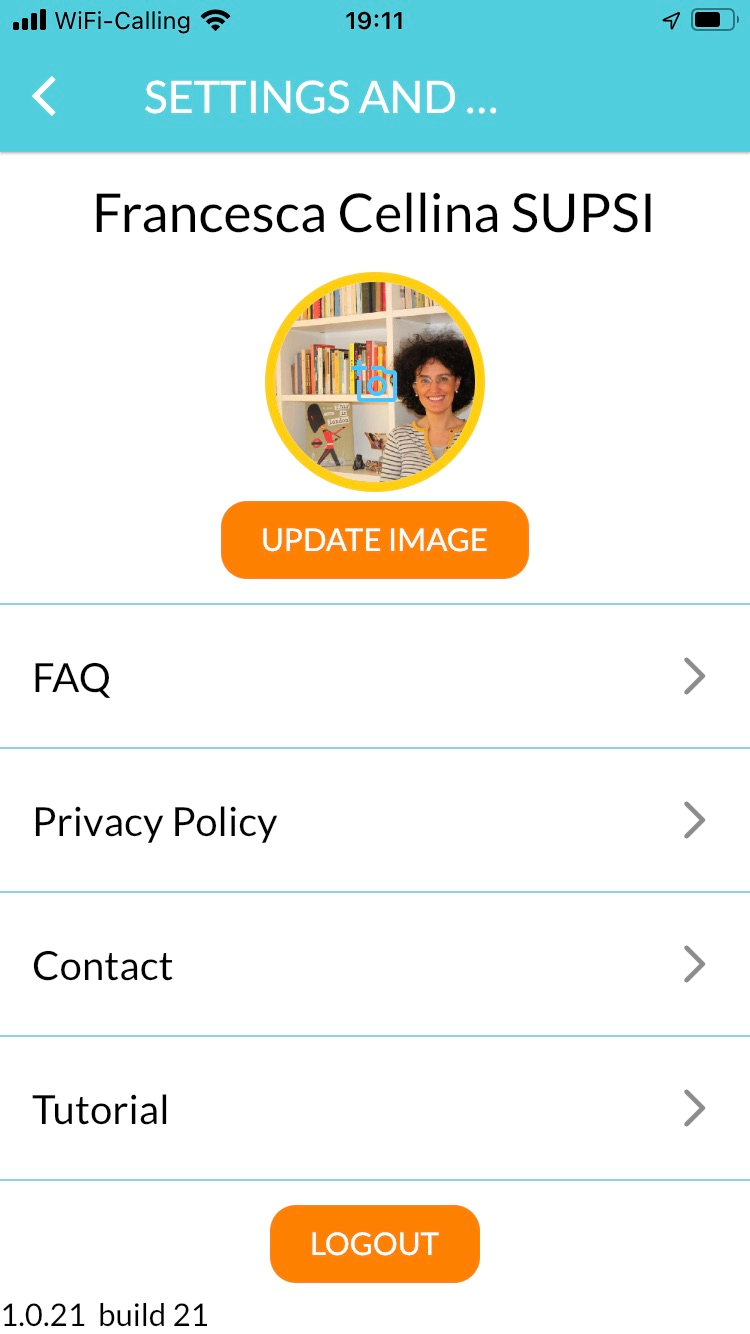Log out of the account
Viewport: 750px width, 1334px height.
pos(374,1244)
